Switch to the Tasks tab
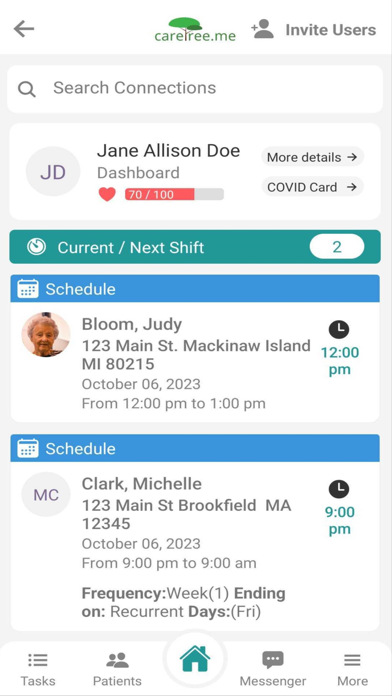The image size is (392, 696). click(x=38, y=669)
